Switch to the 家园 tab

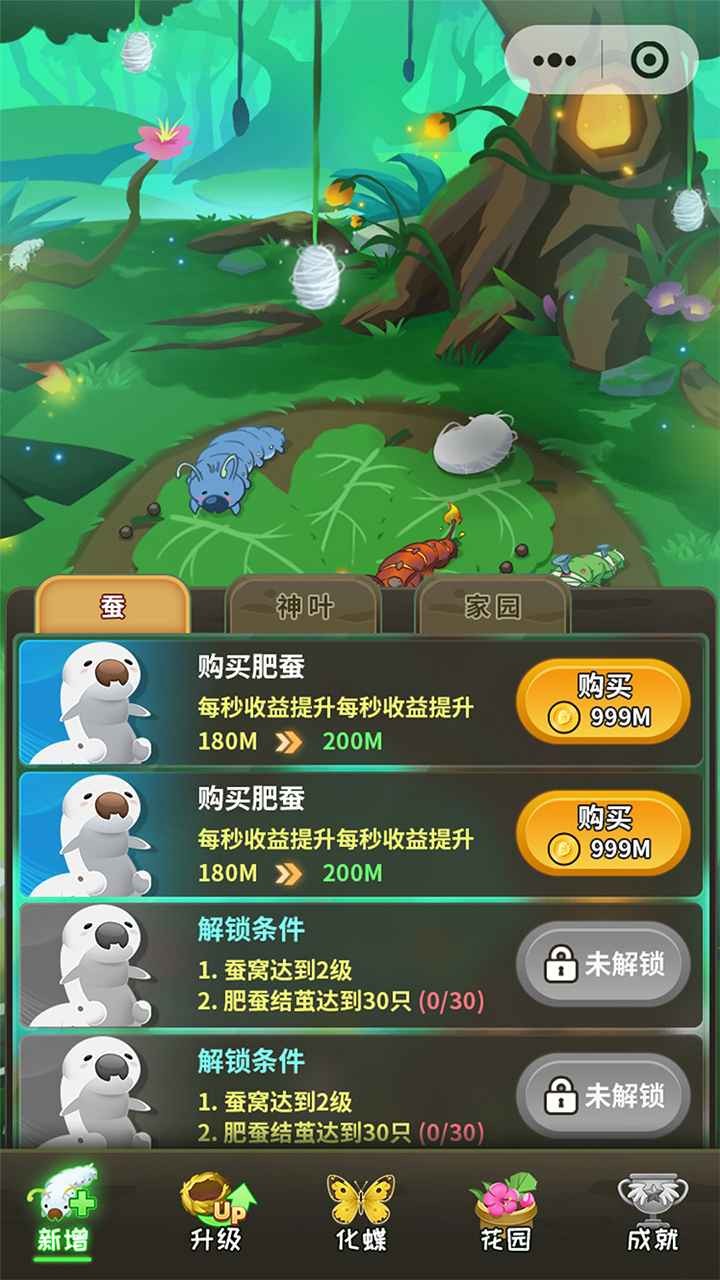[493, 606]
